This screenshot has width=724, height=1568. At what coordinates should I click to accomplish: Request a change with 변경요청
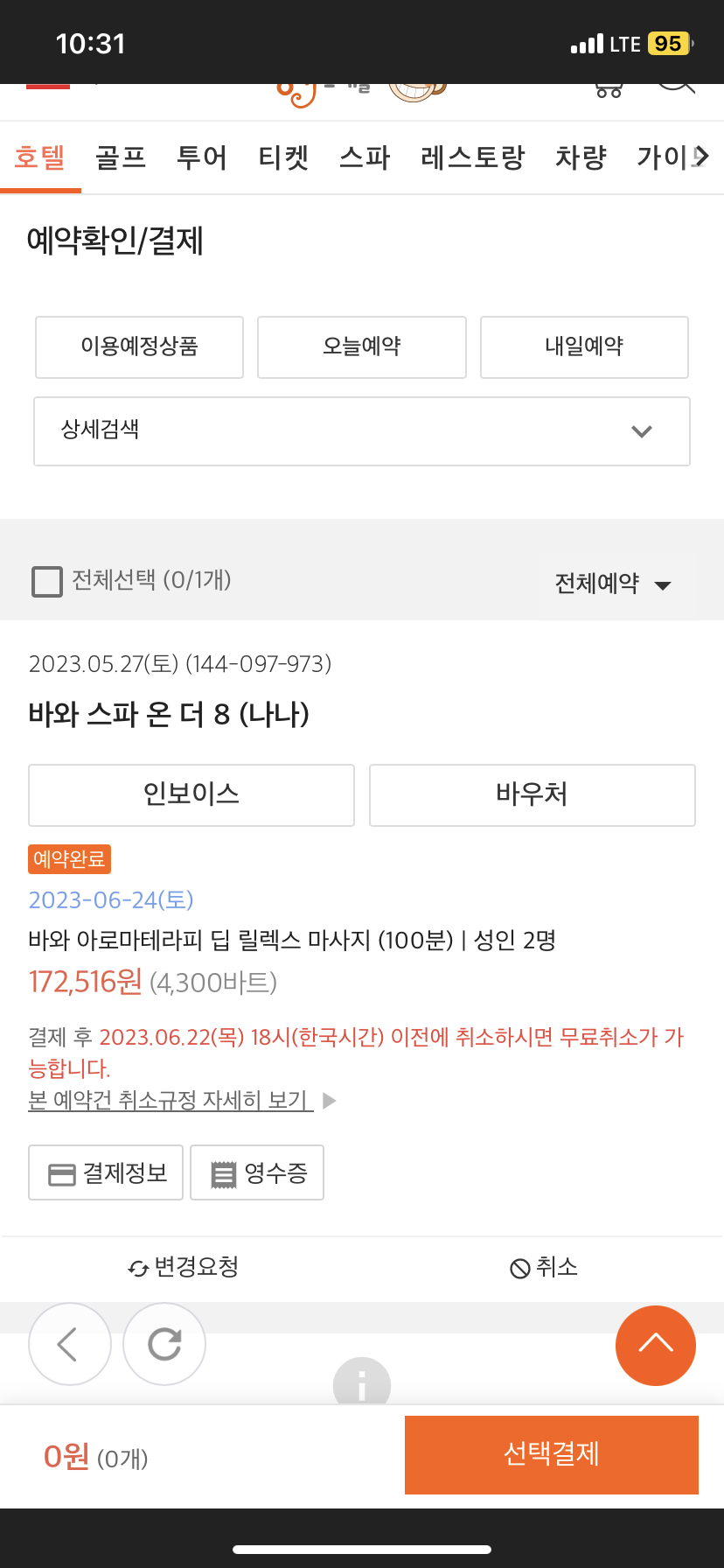pyautogui.click(x=184, y=1267)
